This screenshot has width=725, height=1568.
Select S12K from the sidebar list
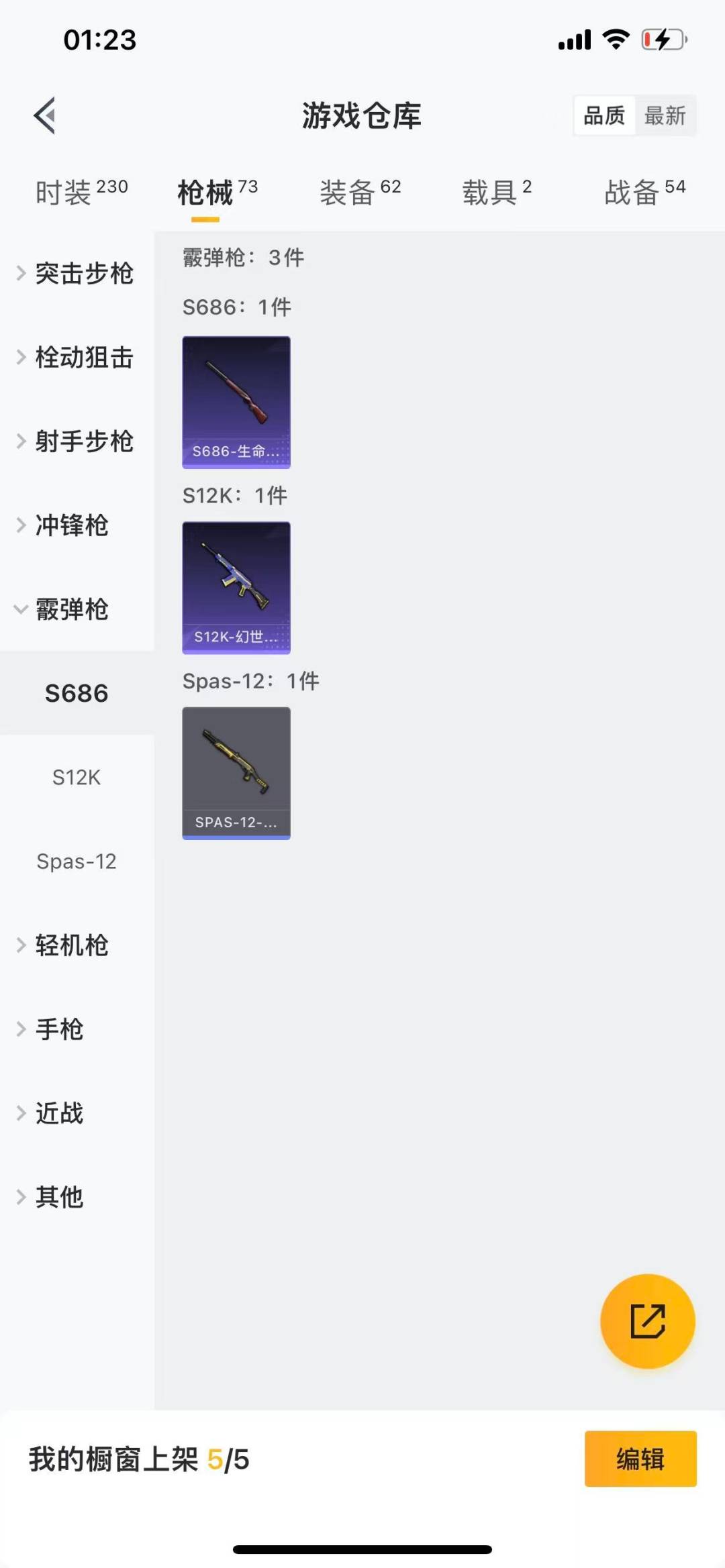77,778
